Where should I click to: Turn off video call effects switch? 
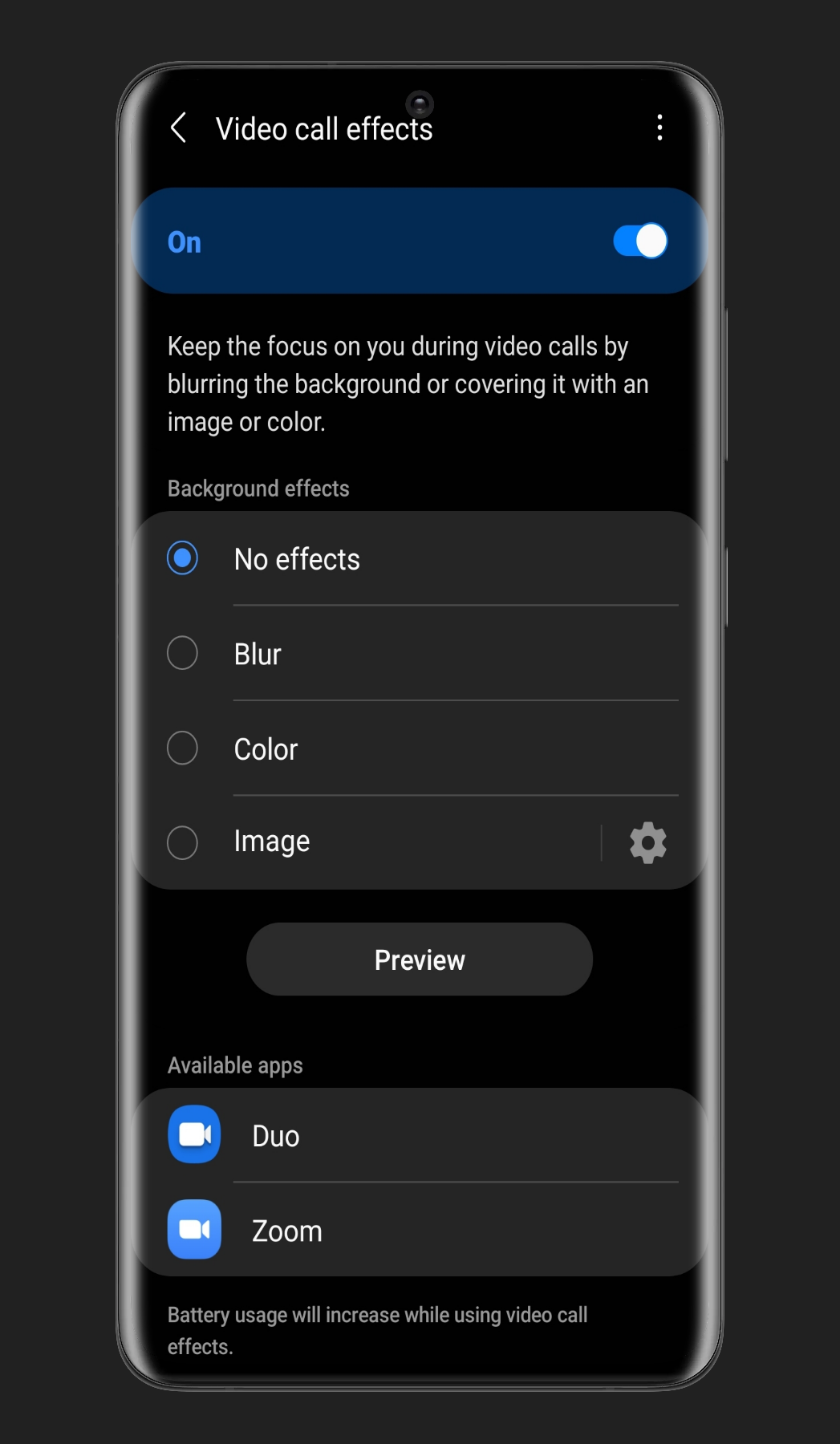click(x=639, y=241)
